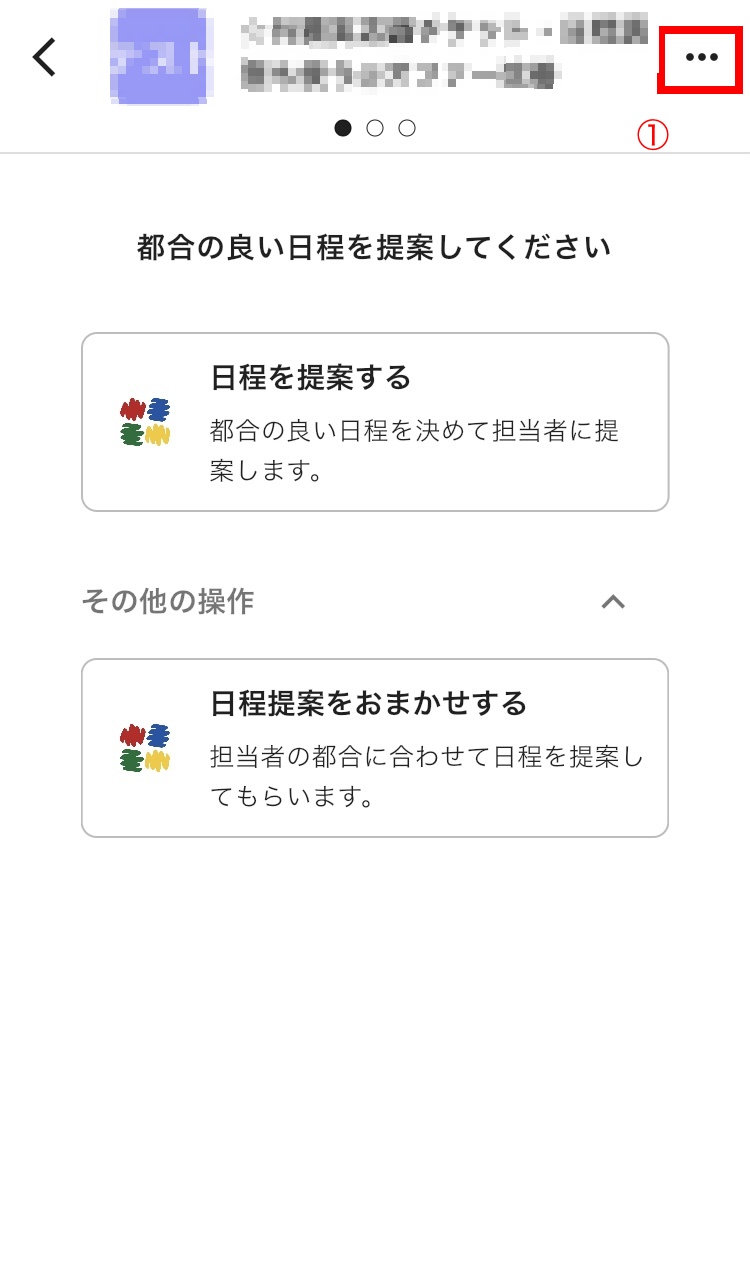Click the calendar icon beside 日程提案をおまかせする
The width and height of the screenshot is (750, 1288).
(x=146, y=746)
